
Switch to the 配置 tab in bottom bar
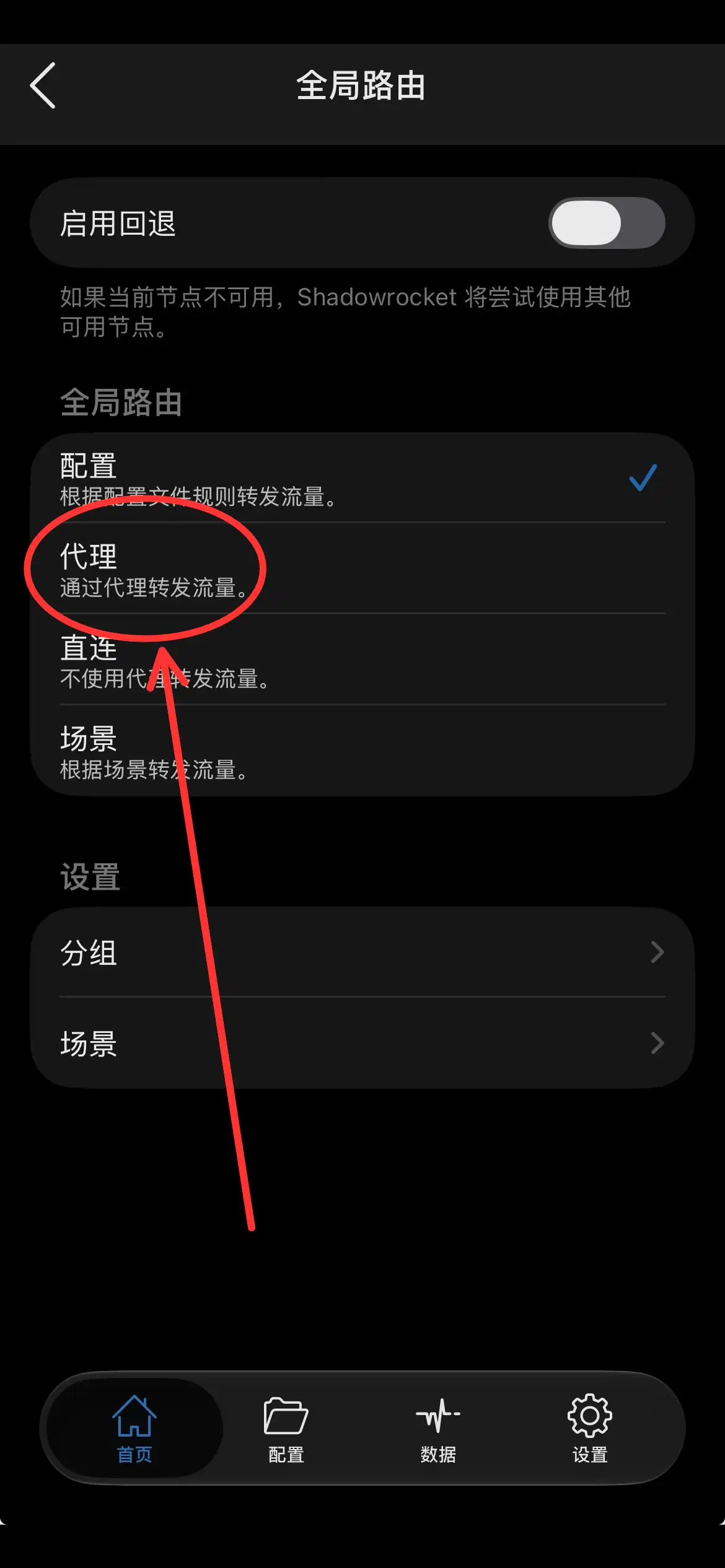tap(286, 1428)
